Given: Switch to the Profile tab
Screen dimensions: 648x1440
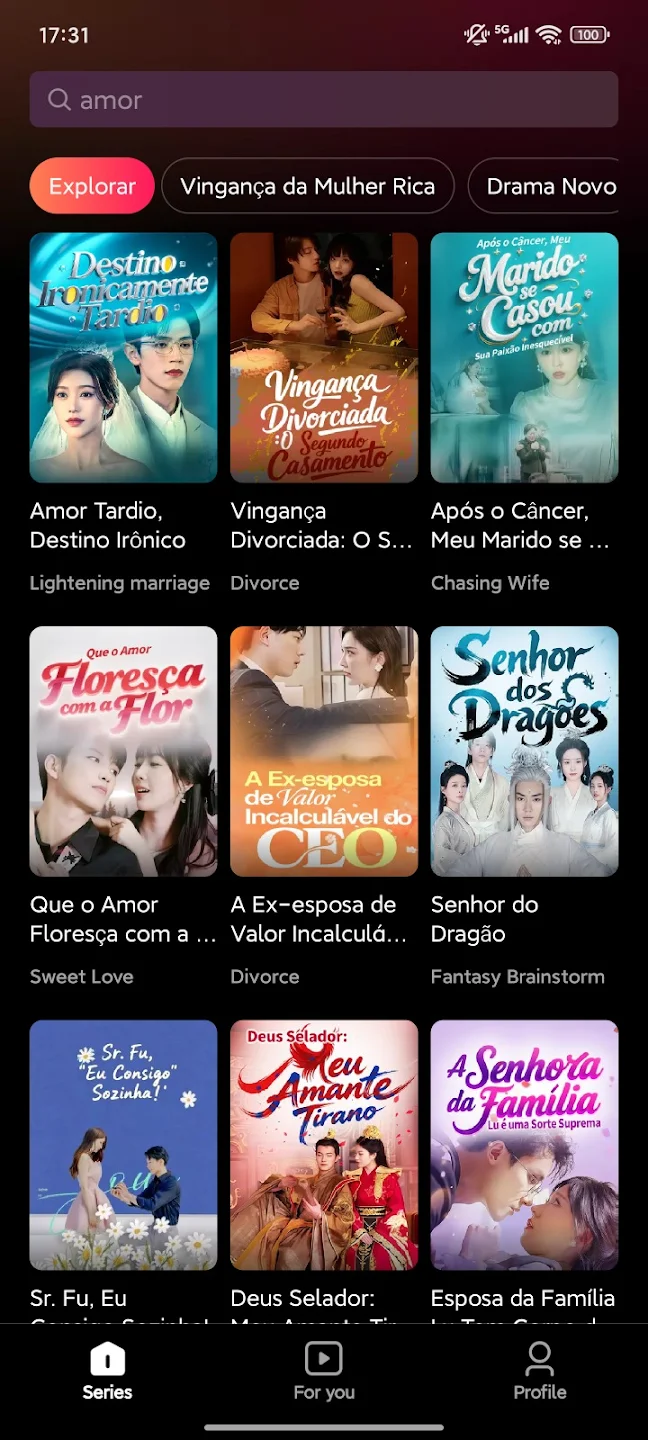Looking at the screenshot, I should [x=540, y=1371].
